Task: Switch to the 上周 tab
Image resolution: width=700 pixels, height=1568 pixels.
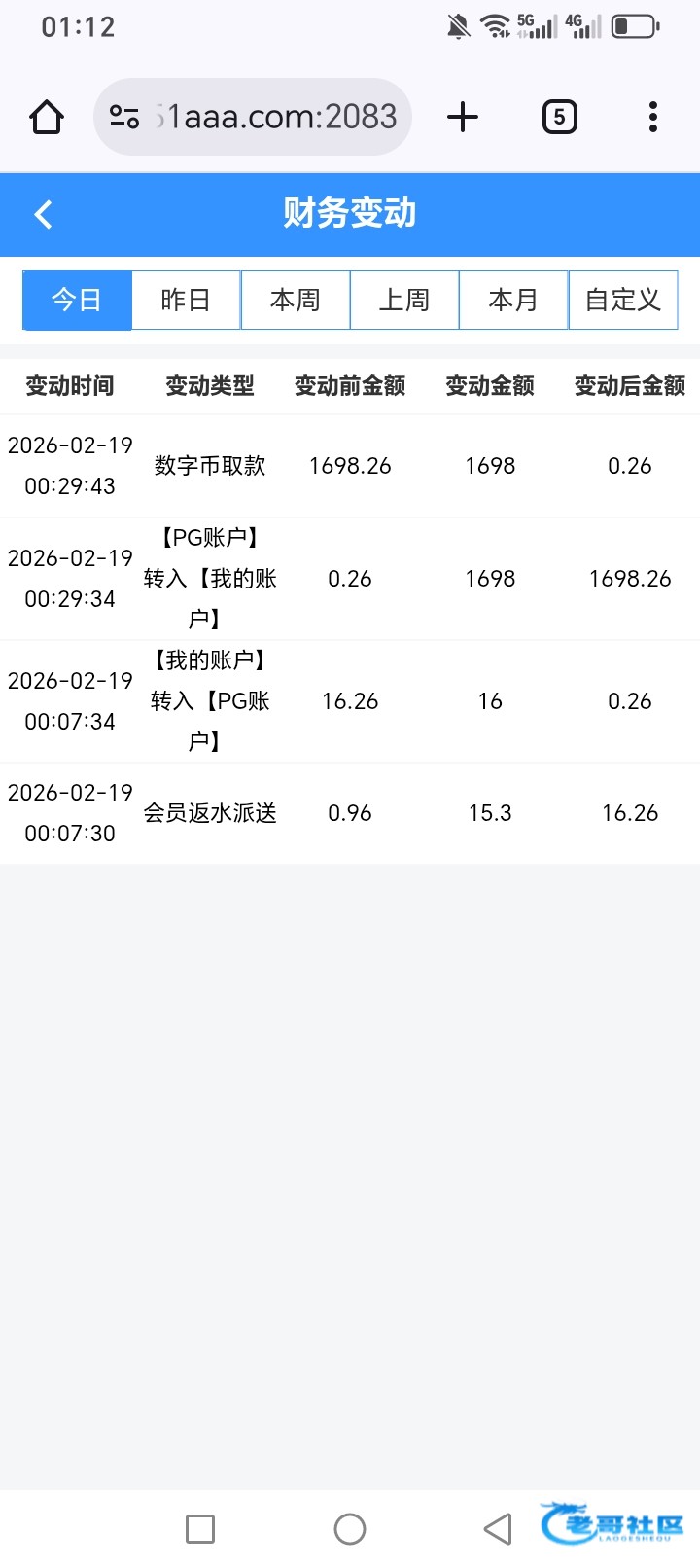Action: click(404, 301)
